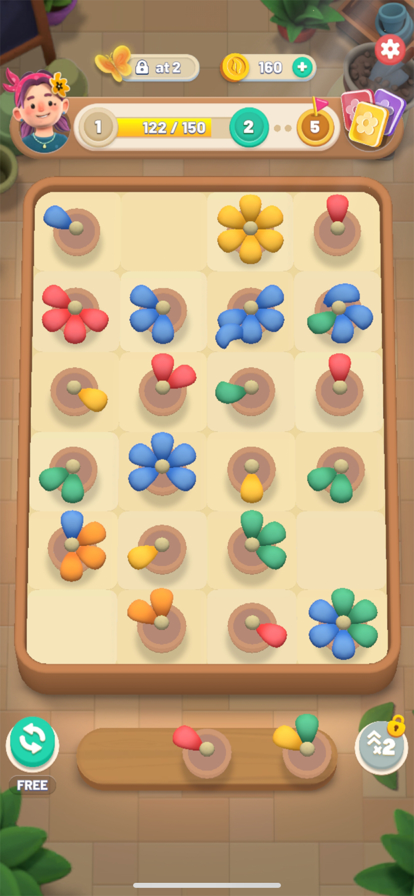Tap the locked x2 booster

pyautogui.click(x=381, y=747)
